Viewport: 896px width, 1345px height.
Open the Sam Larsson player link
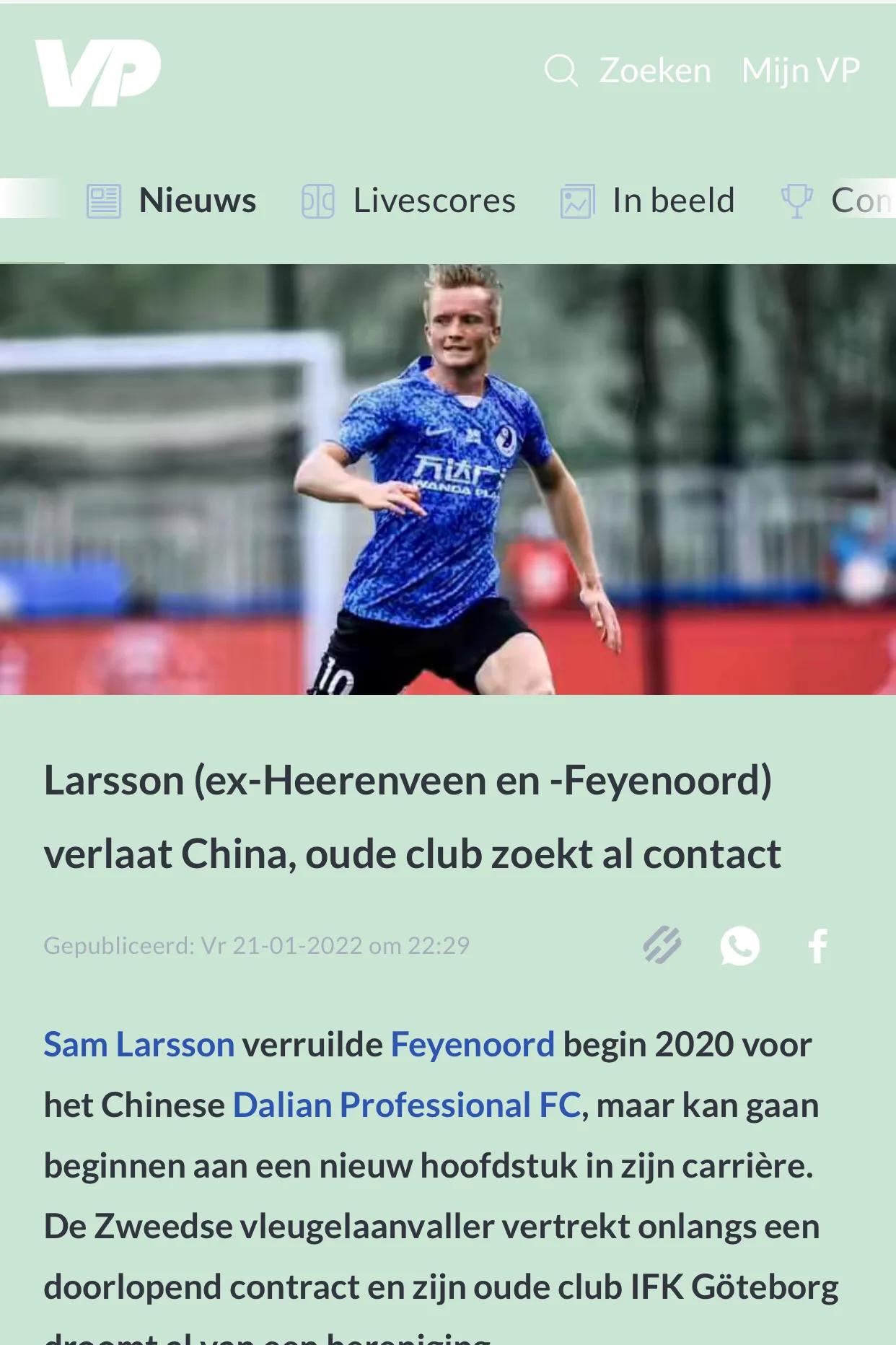tap(139, 1044)
